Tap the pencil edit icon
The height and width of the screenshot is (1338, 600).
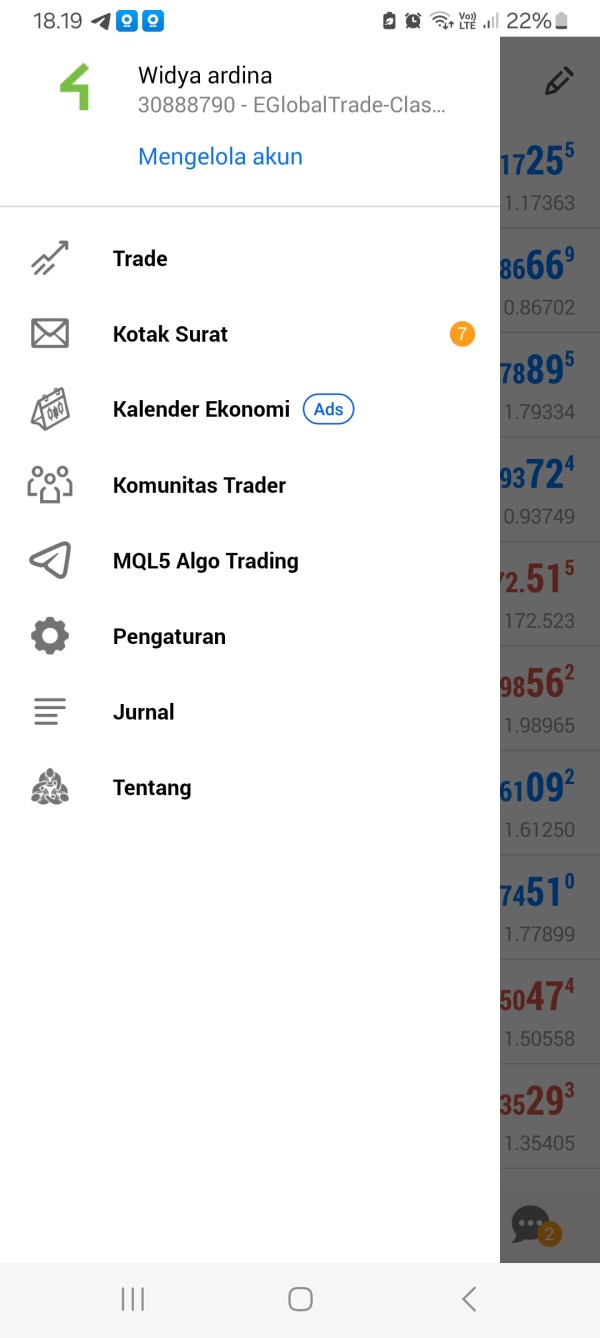559,82
